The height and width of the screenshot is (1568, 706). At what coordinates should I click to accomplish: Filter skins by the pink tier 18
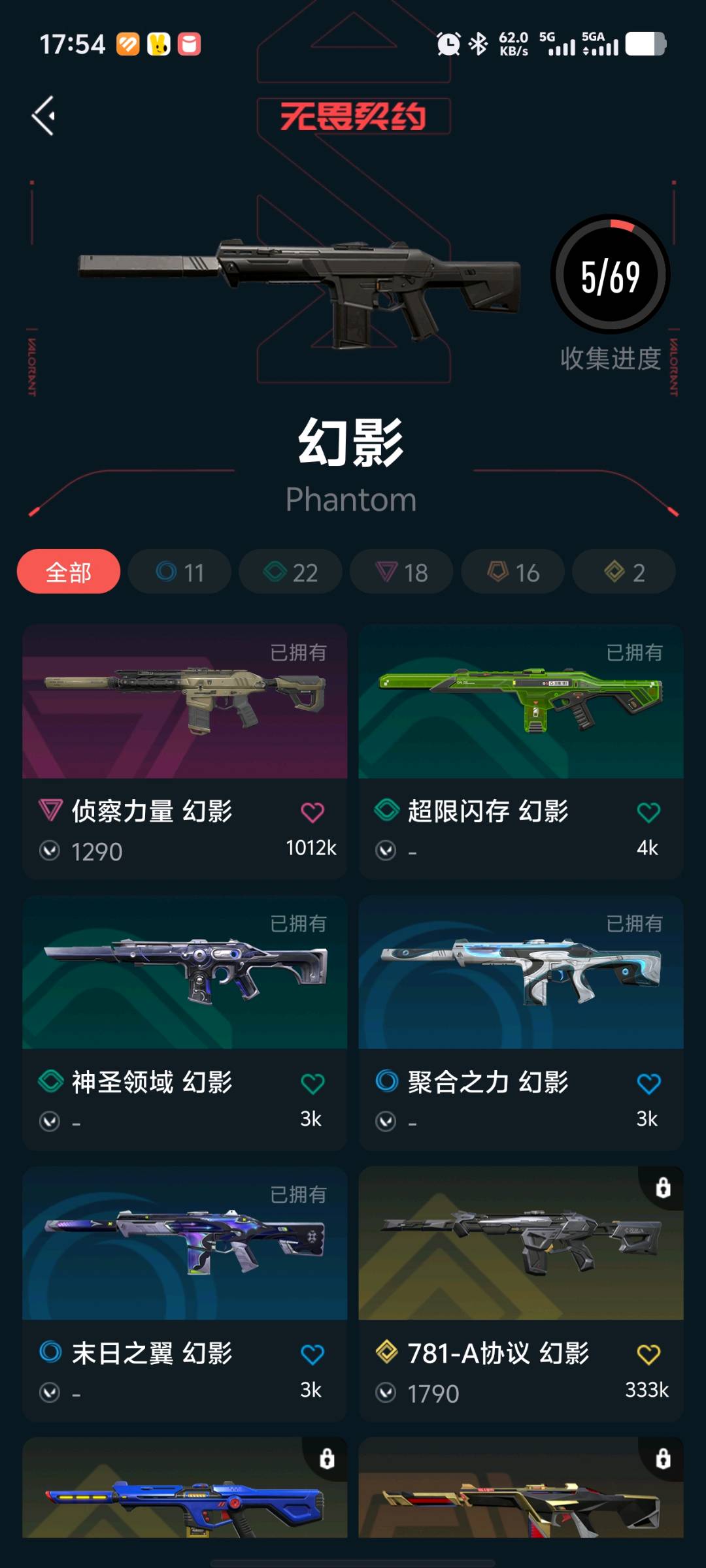[x=401, y=572]
